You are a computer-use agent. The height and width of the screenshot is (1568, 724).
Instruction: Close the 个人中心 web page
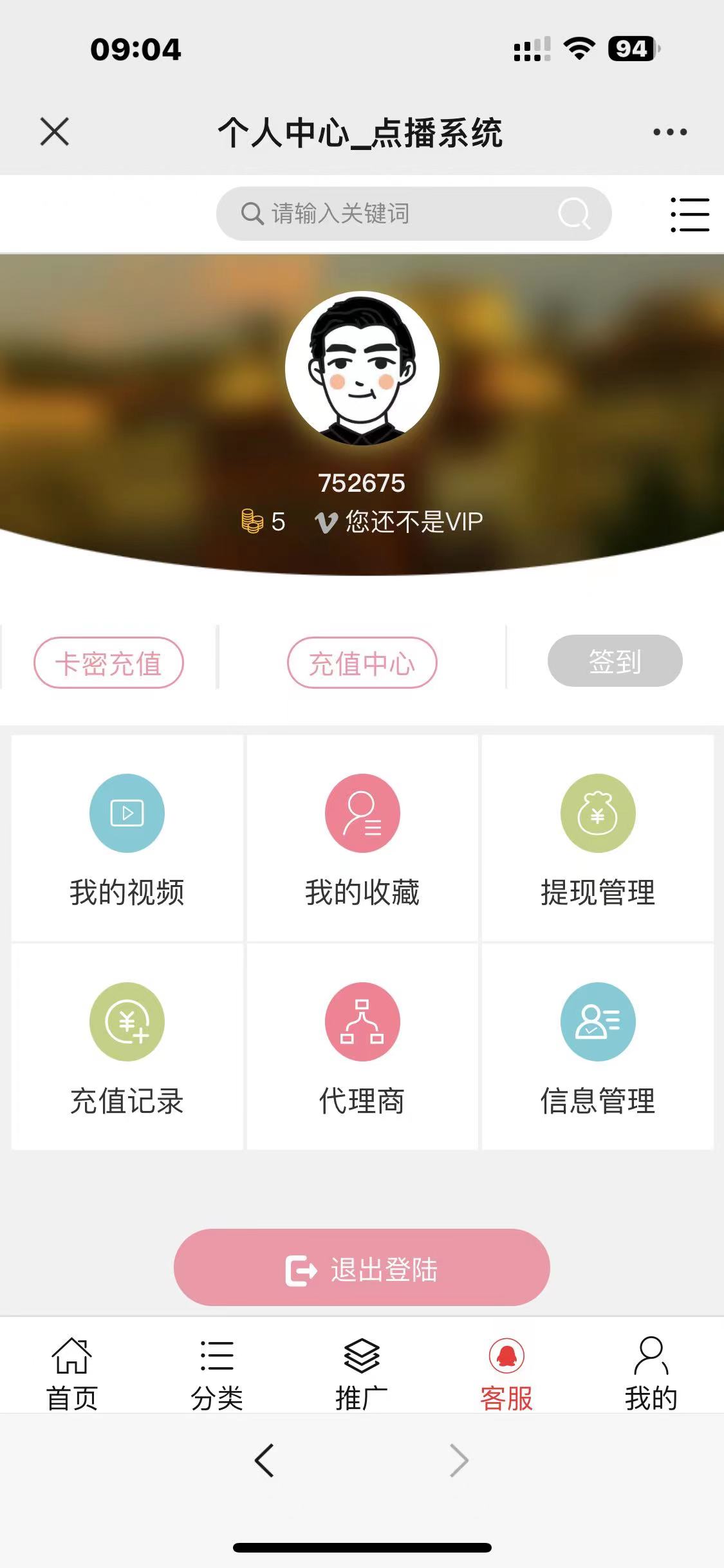click(x=55, y=132)
